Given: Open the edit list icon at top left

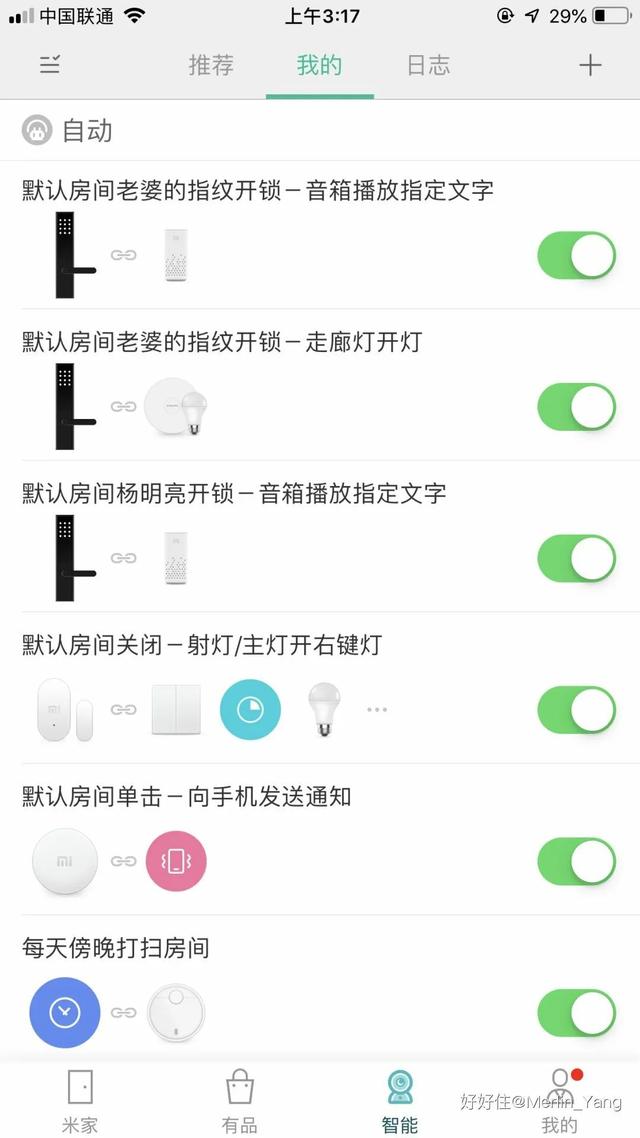Looking at the screenshot, I should point(50,66).
